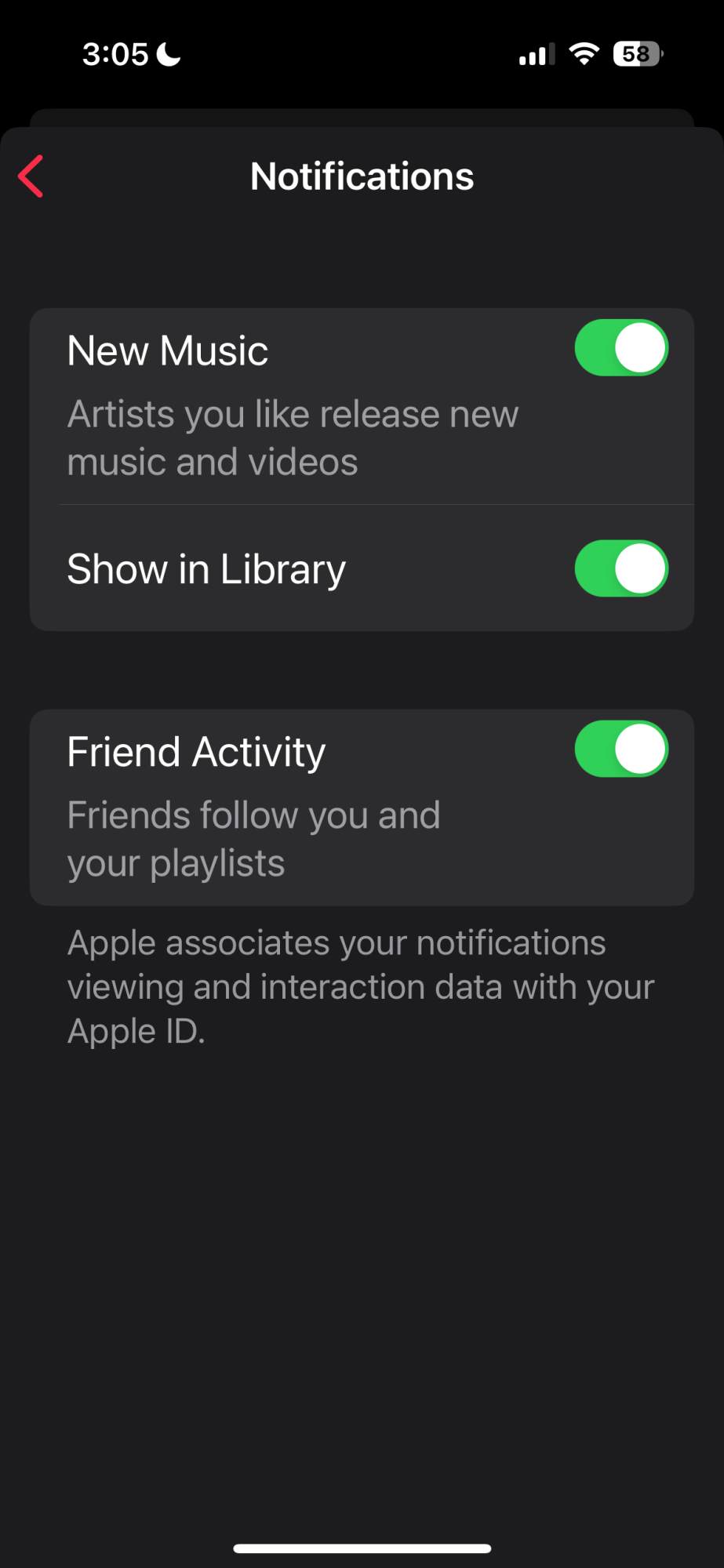
Task: Switch off Friend Activity notifications
Action: coord(620,750)
